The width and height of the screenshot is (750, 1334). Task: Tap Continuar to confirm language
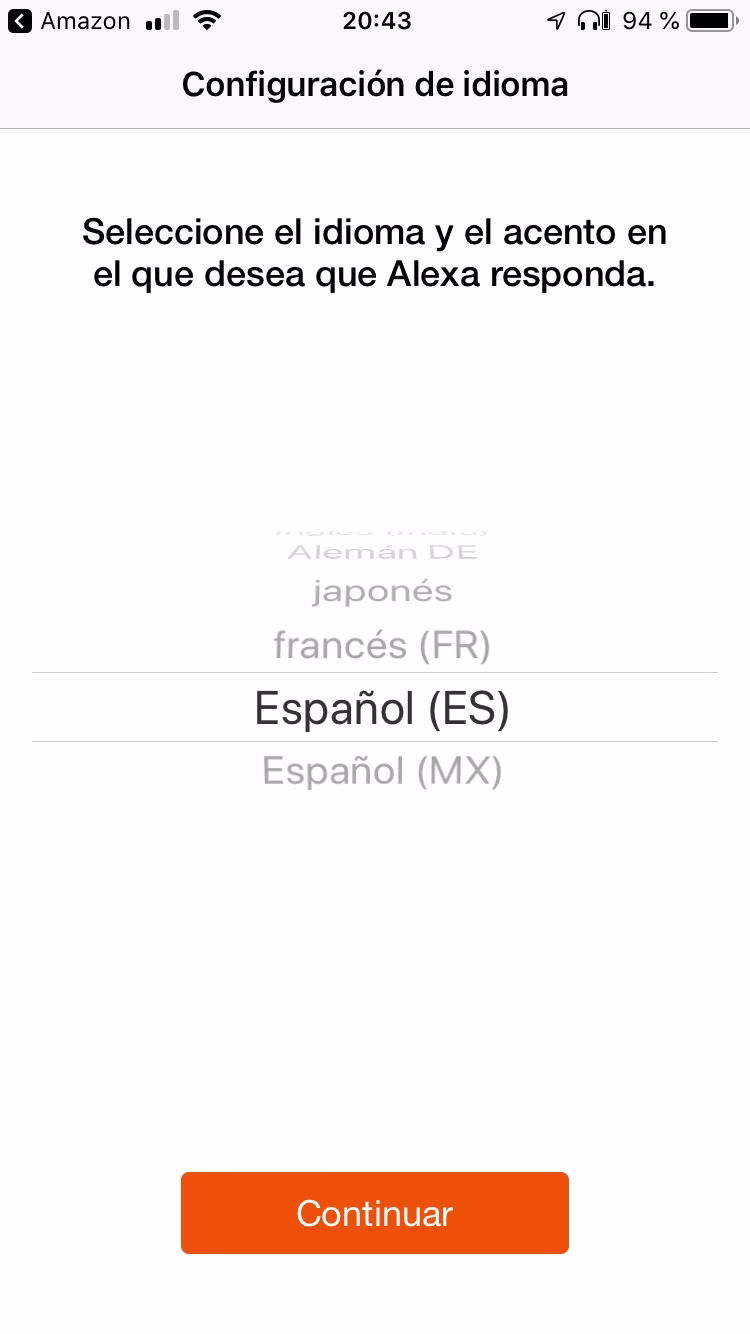374,1212
